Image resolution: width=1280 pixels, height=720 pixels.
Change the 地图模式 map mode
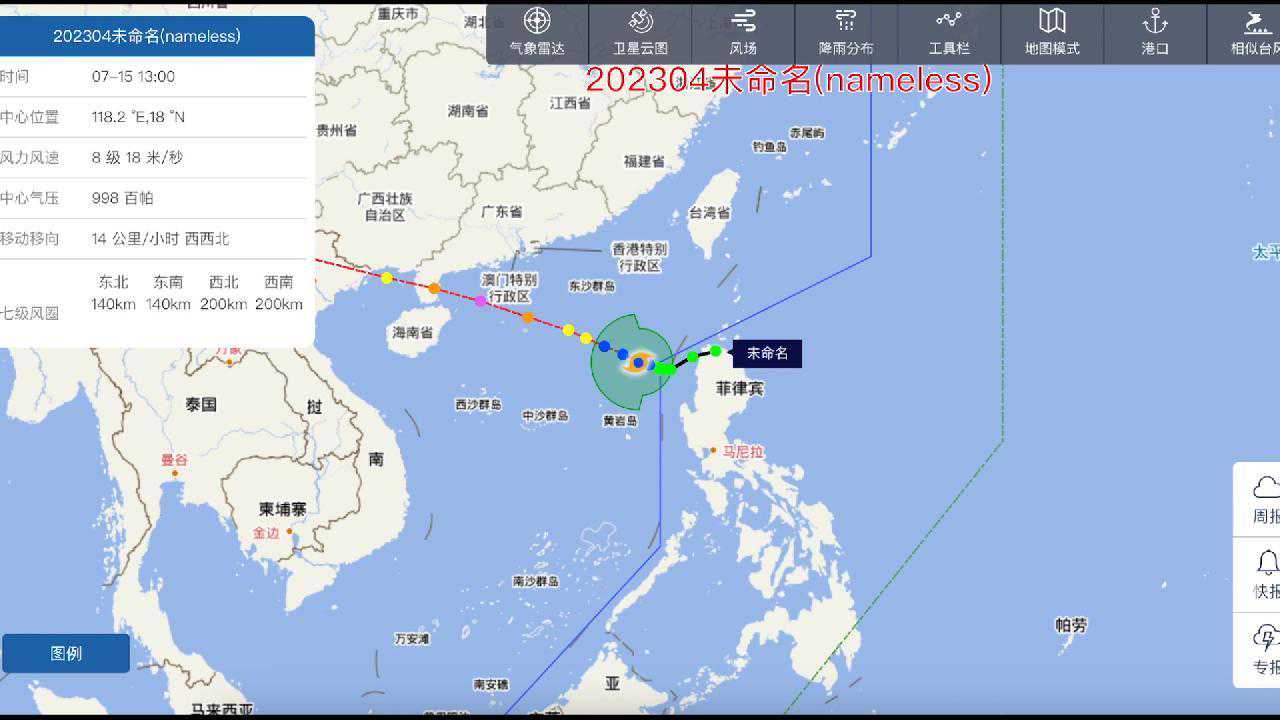click(1052, 32)
